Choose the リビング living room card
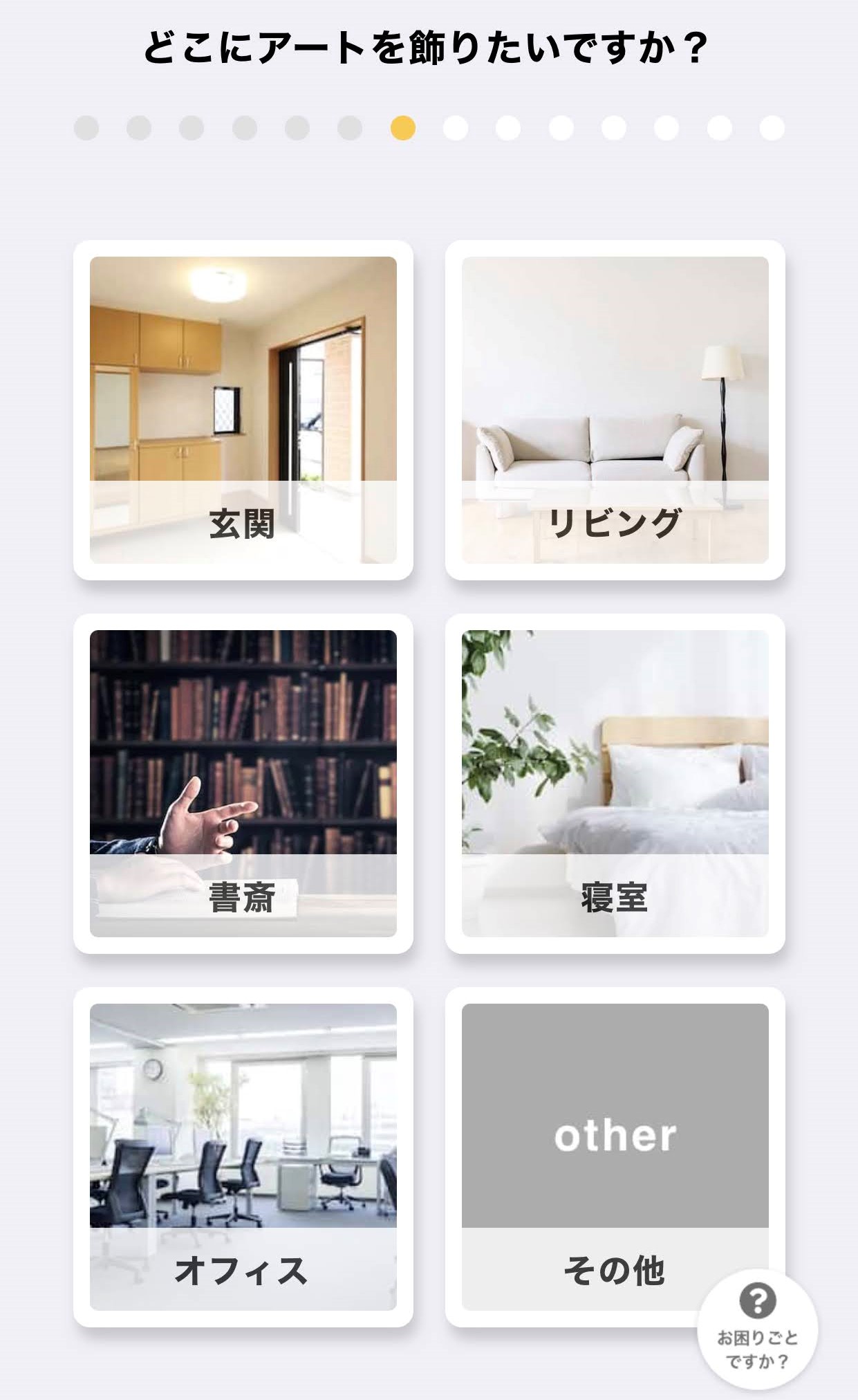858x1400 pixels. pos(615,409)
